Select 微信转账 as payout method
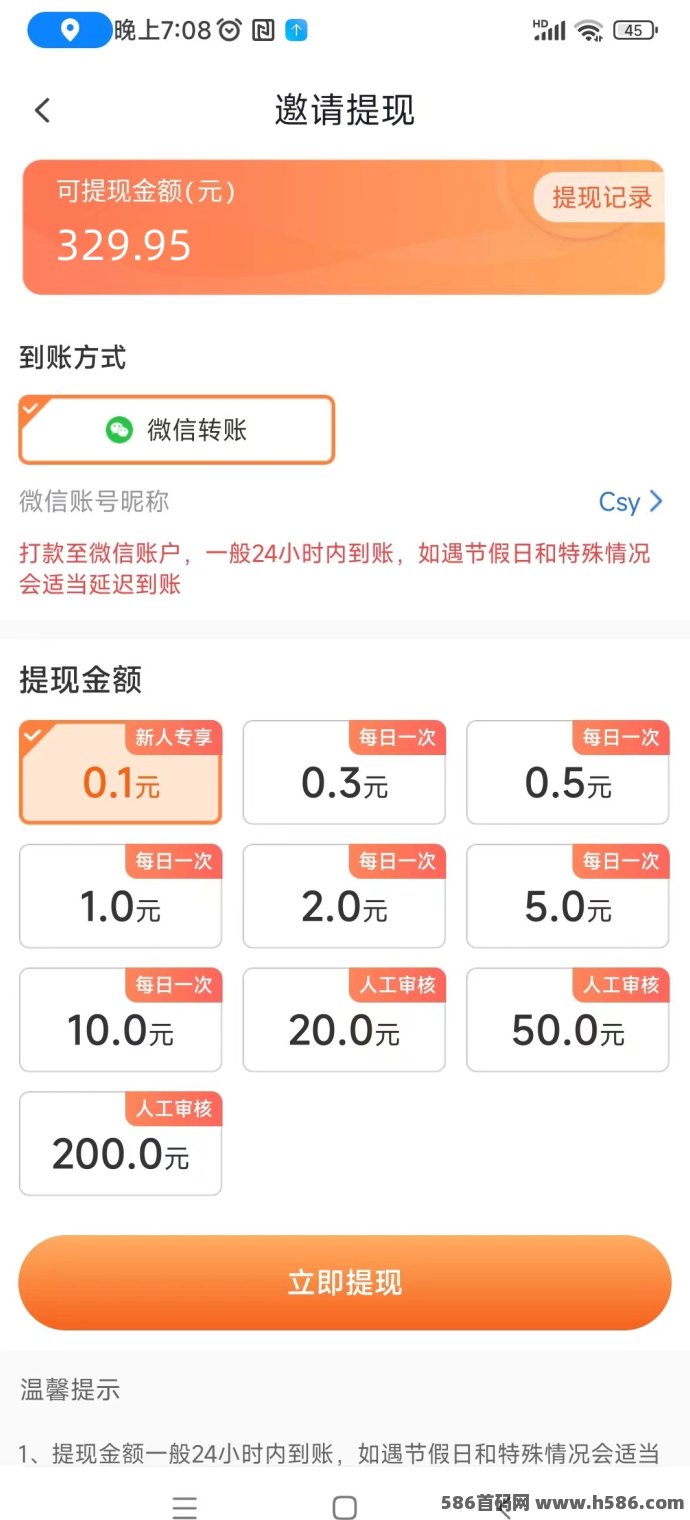This screenshot has height=1520, width=690. (177, 430)
